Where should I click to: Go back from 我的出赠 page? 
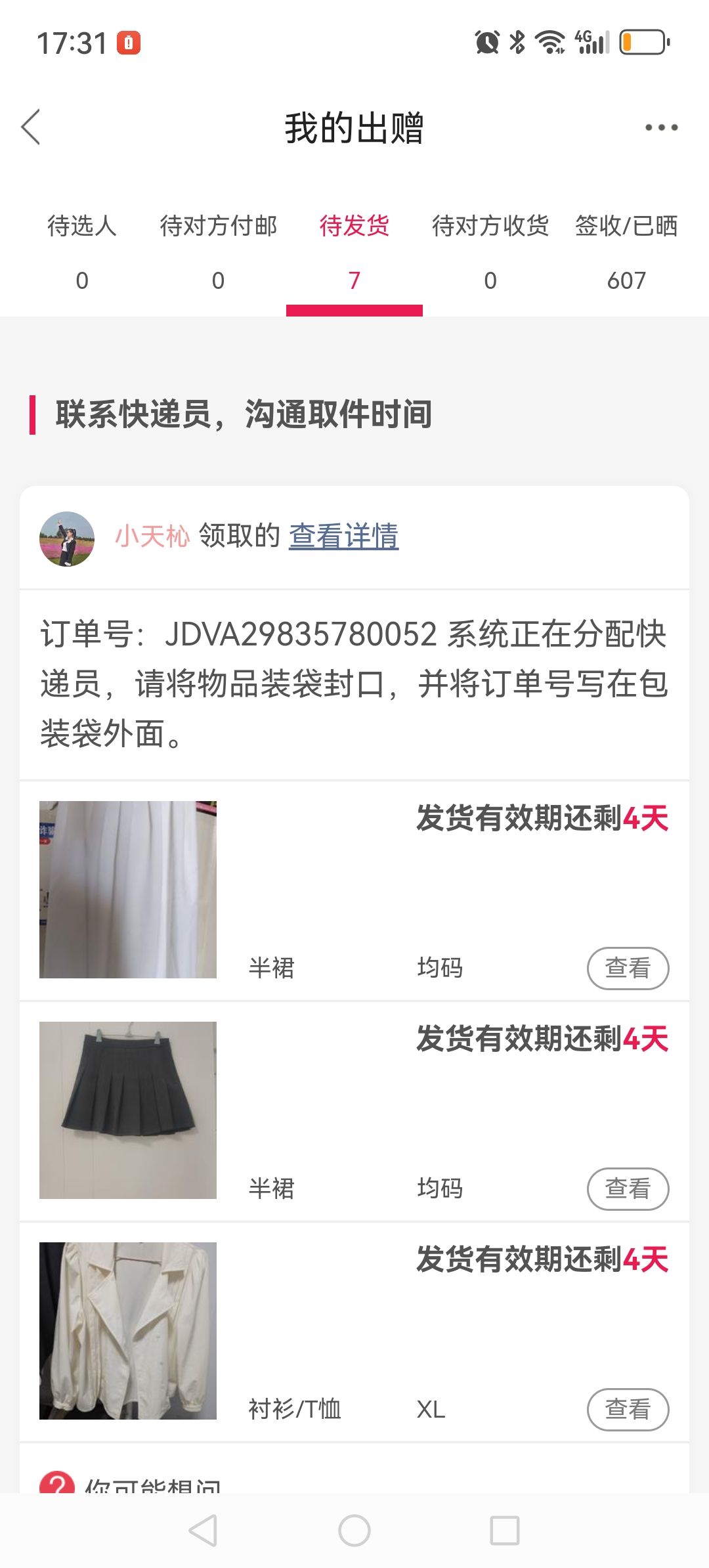pyautogui.click(x=32, y=127)
